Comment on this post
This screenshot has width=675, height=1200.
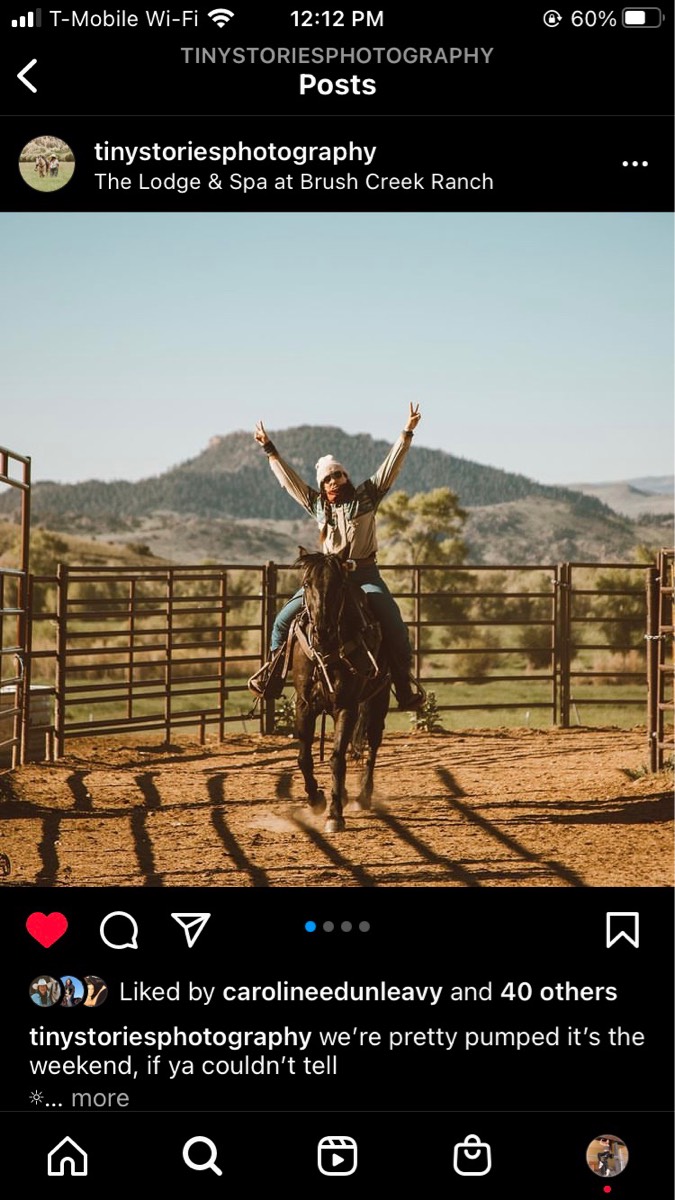pos(119,930)
